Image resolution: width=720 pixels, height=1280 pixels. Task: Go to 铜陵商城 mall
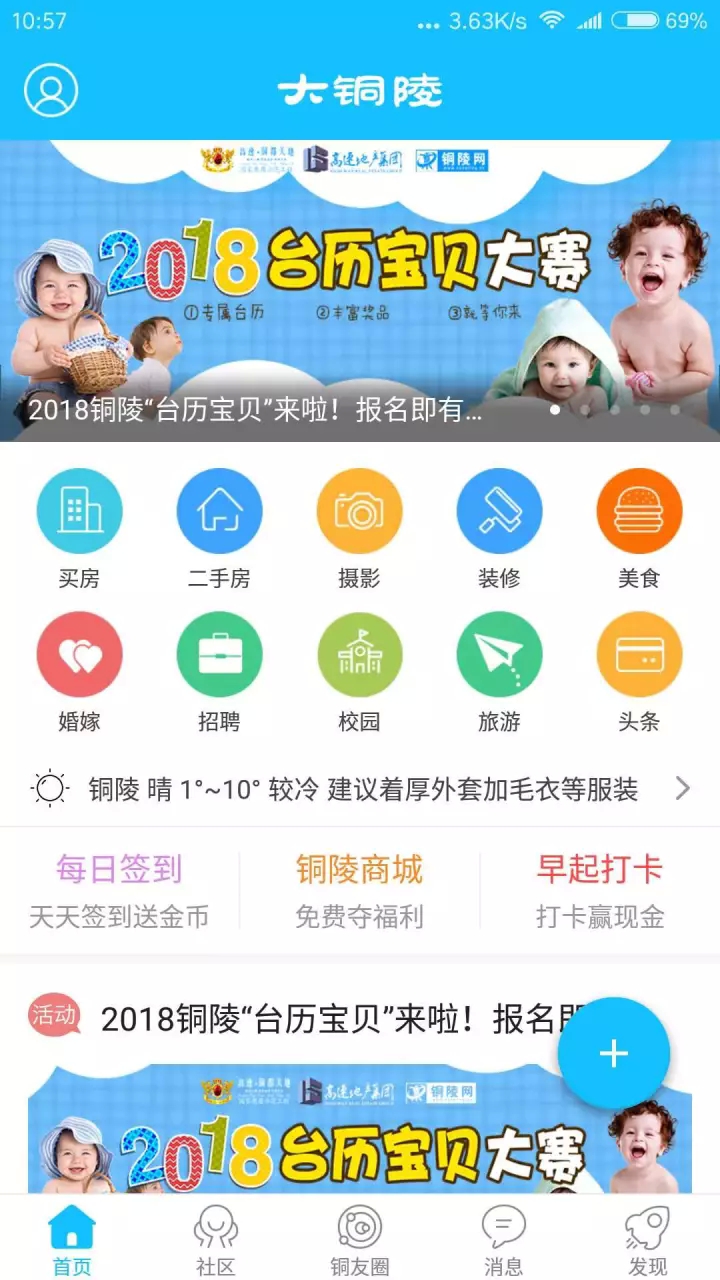[x=359, y=890]
